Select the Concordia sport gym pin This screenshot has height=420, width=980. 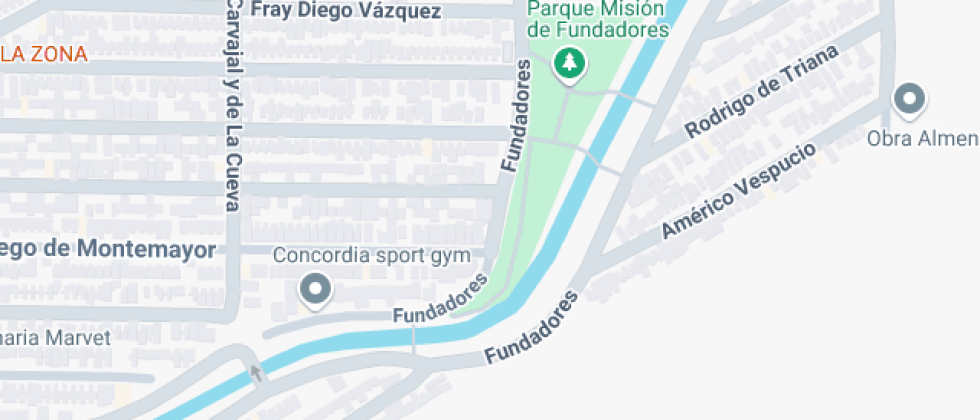[316, 290]
